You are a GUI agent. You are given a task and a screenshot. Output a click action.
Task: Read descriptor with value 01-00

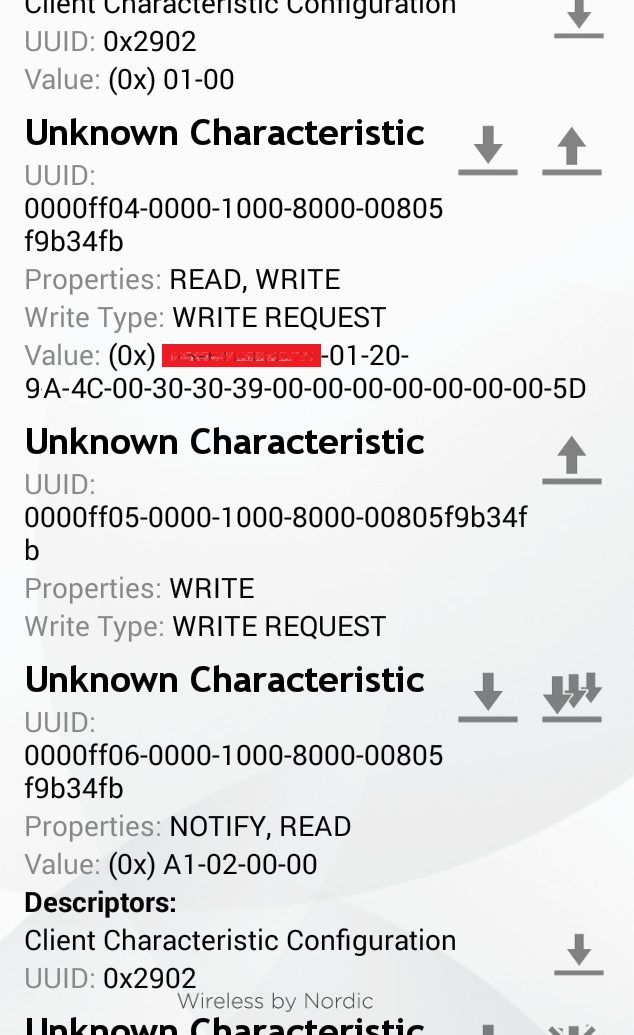coord(579,19)
